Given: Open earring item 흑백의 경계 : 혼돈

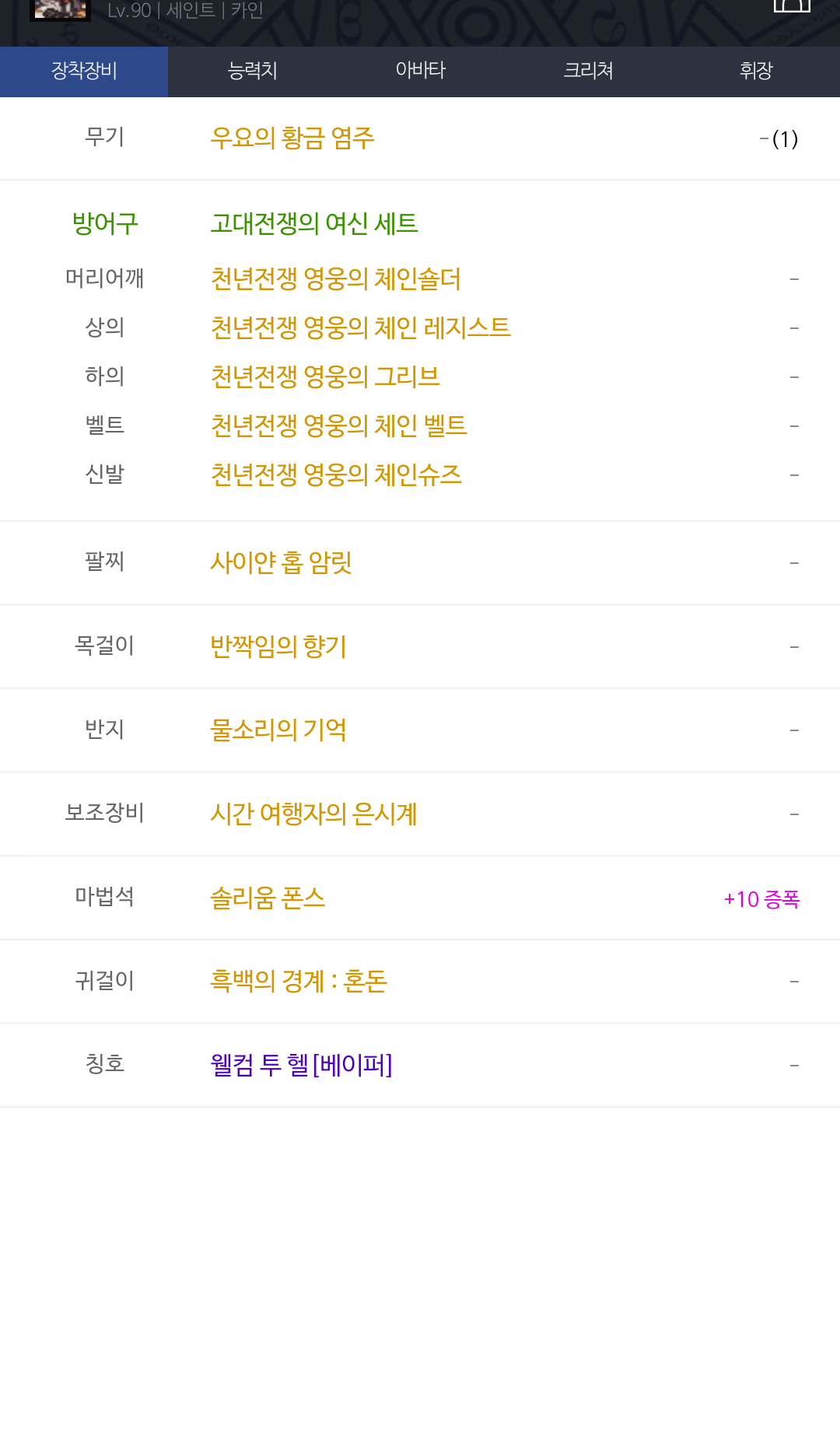Looking at the screenshot, I should click(x=299, y=982).
